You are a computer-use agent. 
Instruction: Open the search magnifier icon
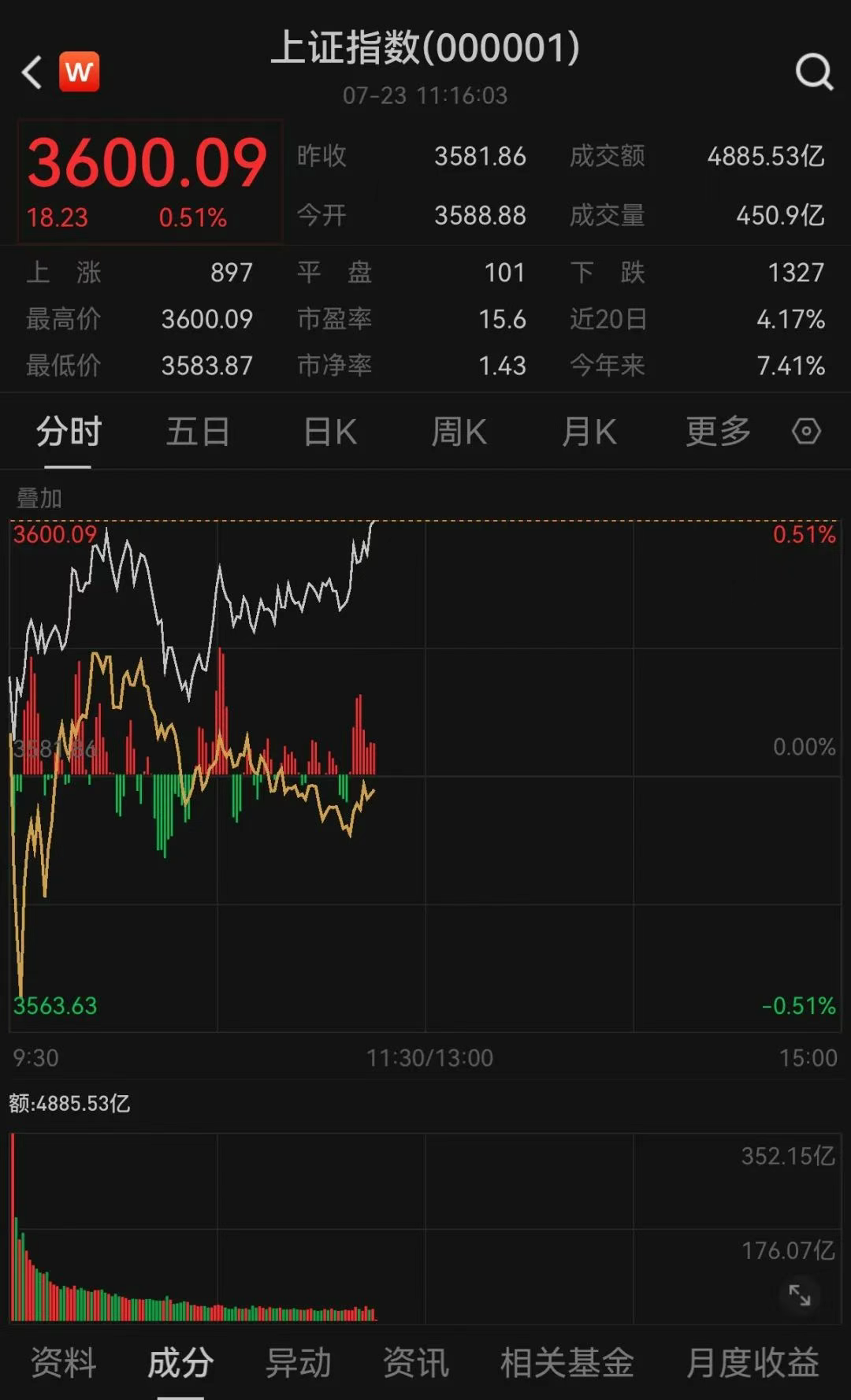pos(814,72)
